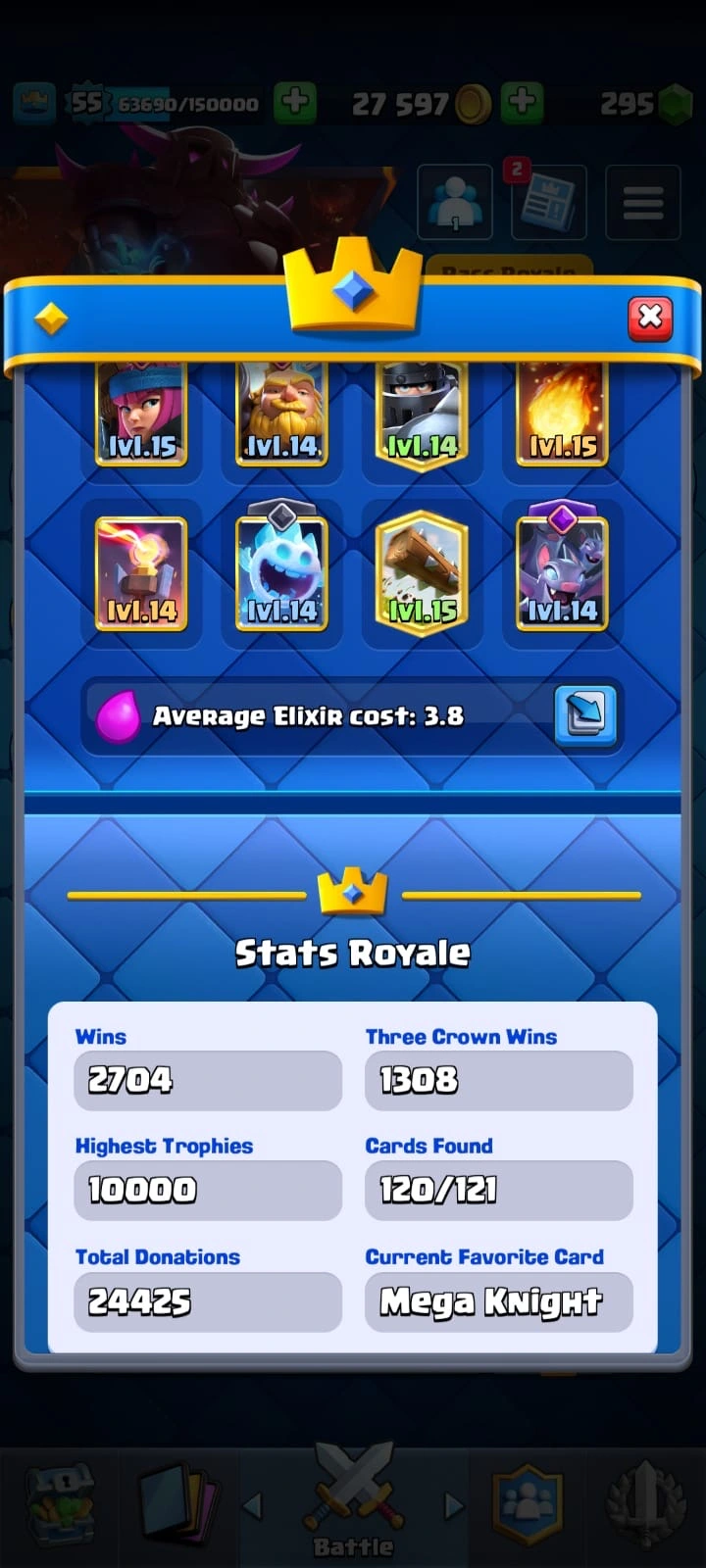
Task: Close the player profile popup
Action: [x=650, y=318]
